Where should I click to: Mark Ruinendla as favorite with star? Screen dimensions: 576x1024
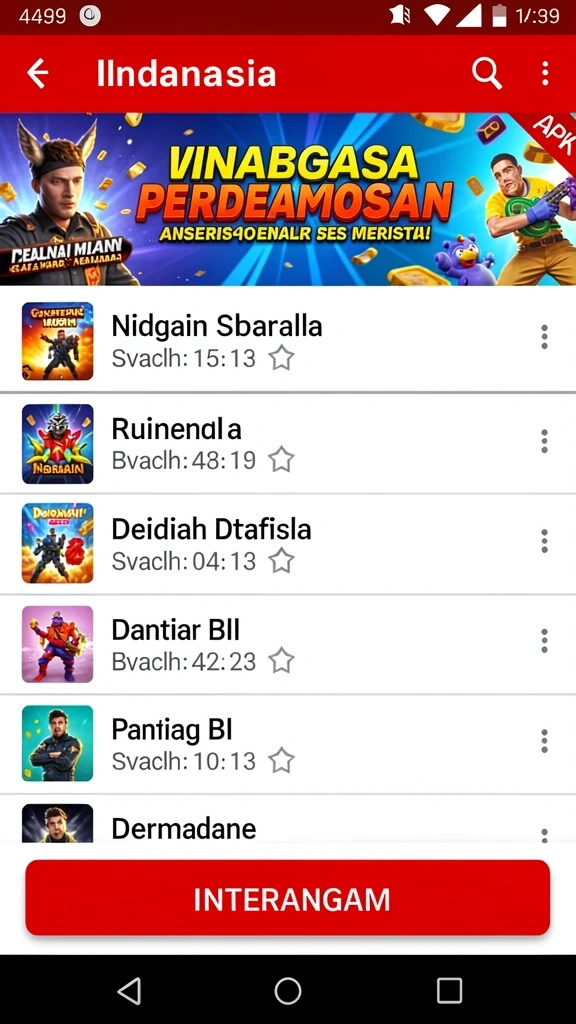click(281, 460)
